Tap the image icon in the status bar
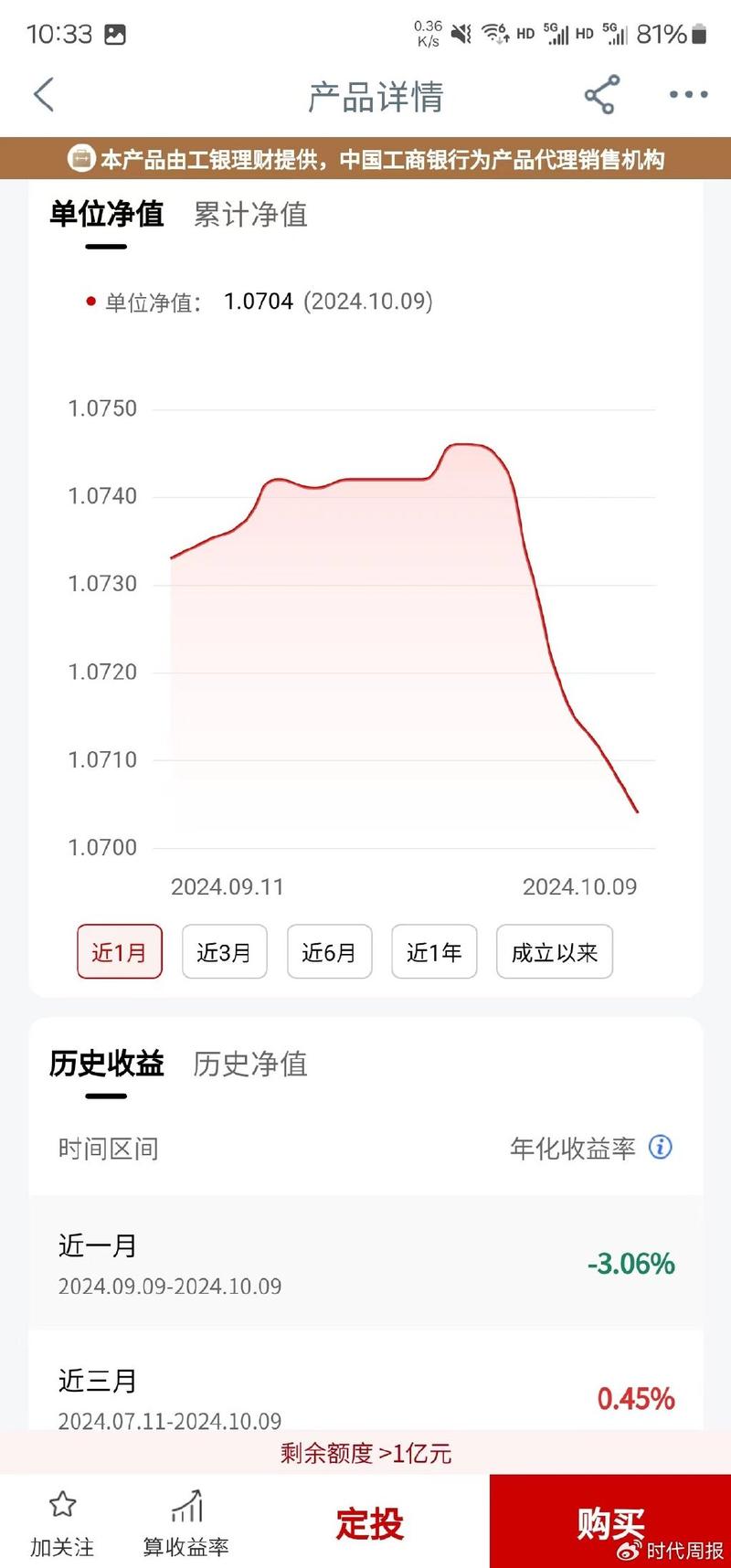731x1568 pixels. 113,34
